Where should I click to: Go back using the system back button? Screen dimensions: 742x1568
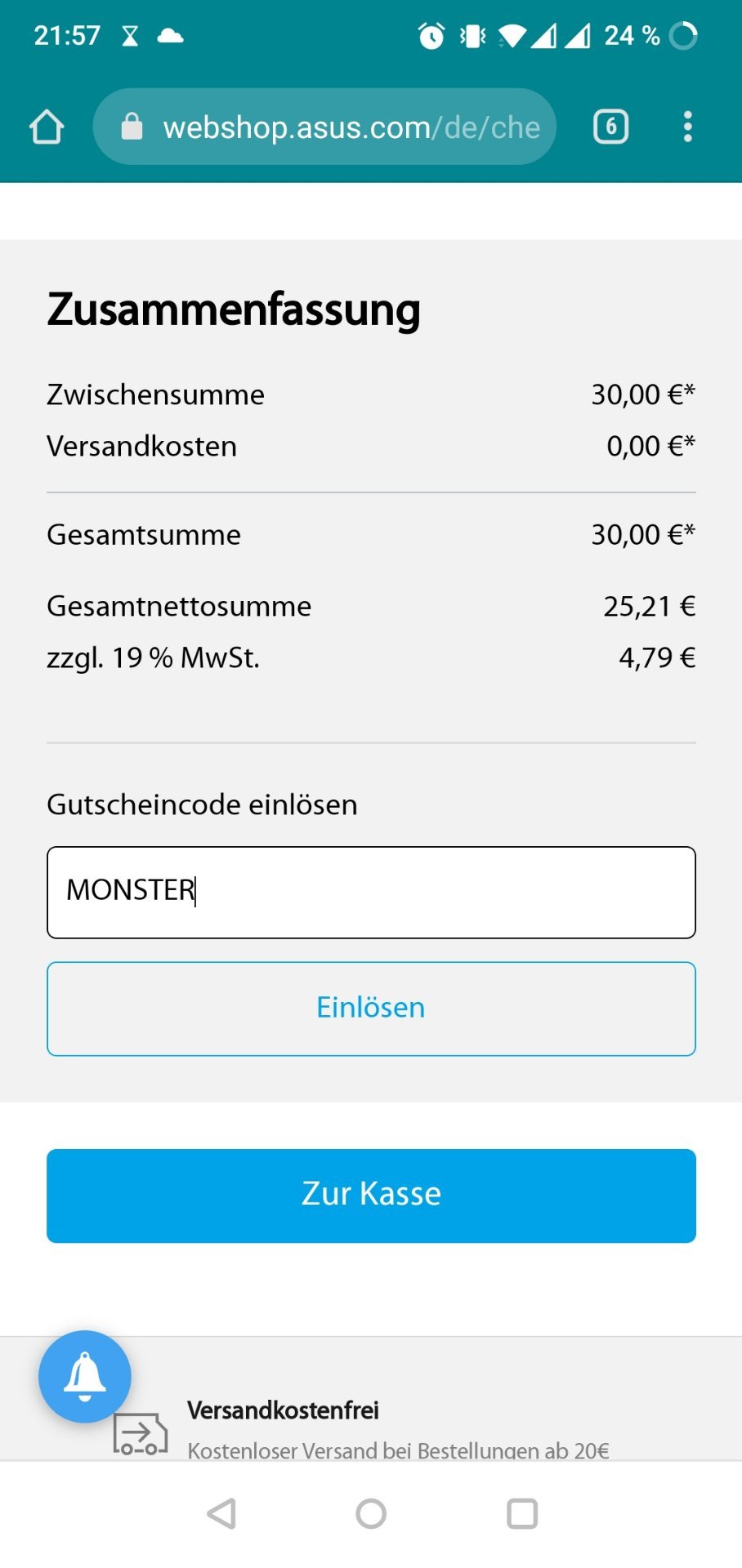pyautogui.click(x=221, y=1513)
